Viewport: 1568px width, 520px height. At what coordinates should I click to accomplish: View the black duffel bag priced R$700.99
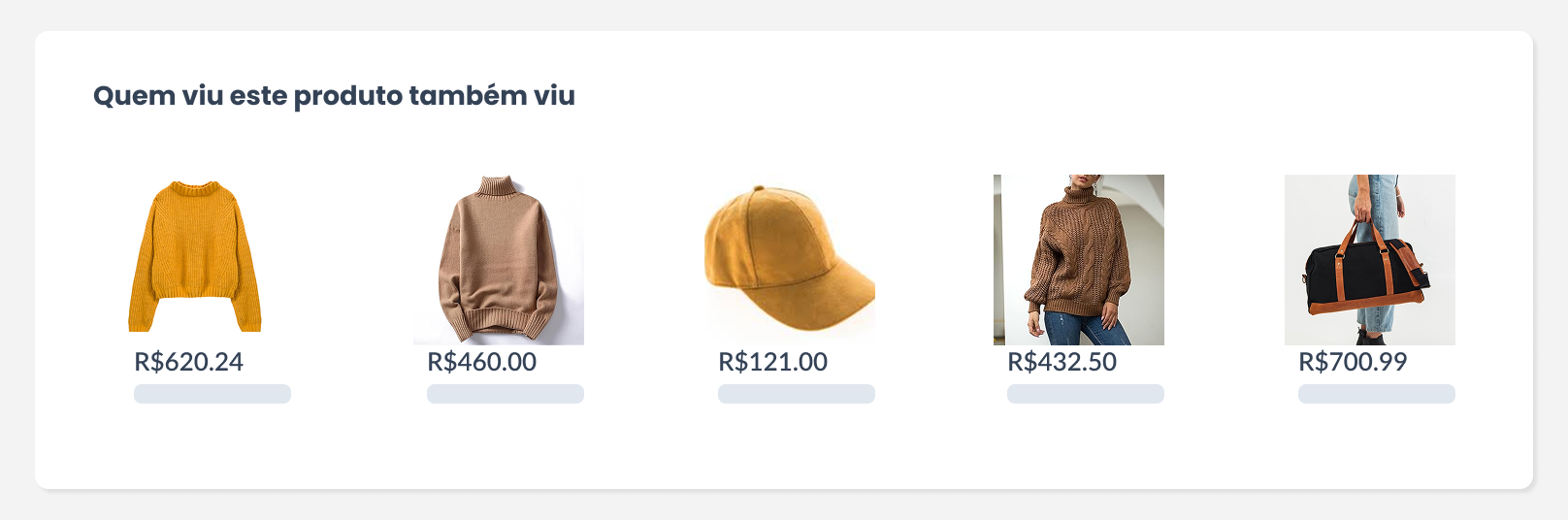[1370, 260]
